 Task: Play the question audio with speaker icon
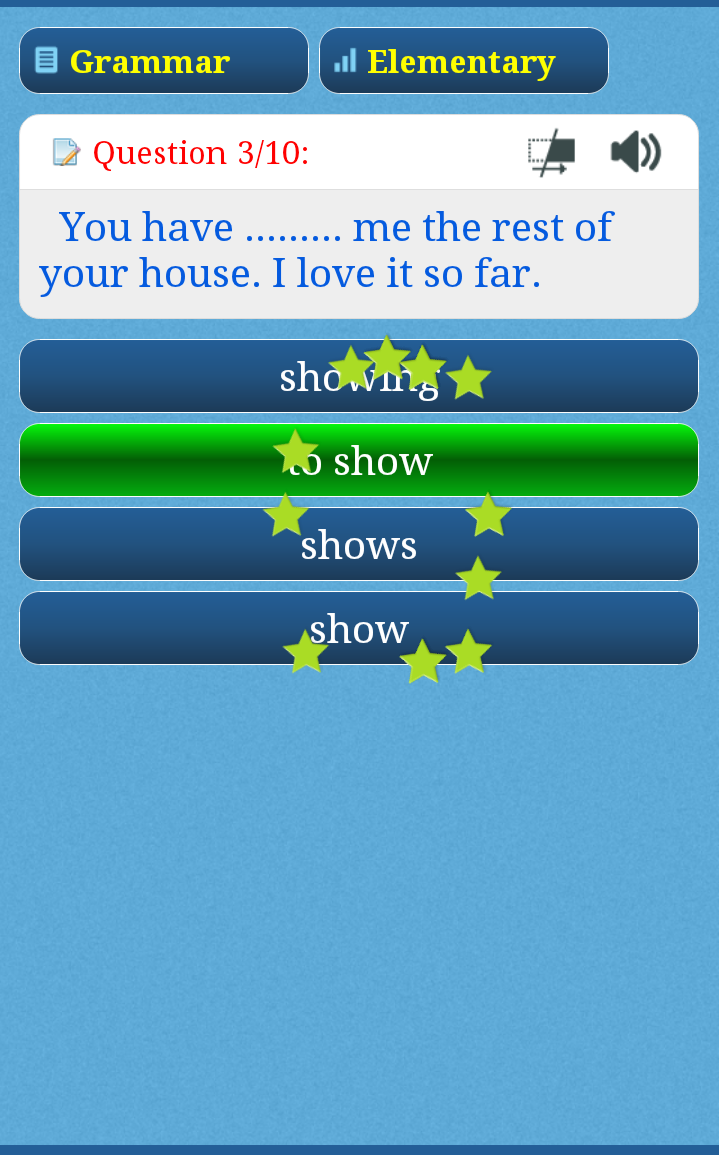point(636,152)
